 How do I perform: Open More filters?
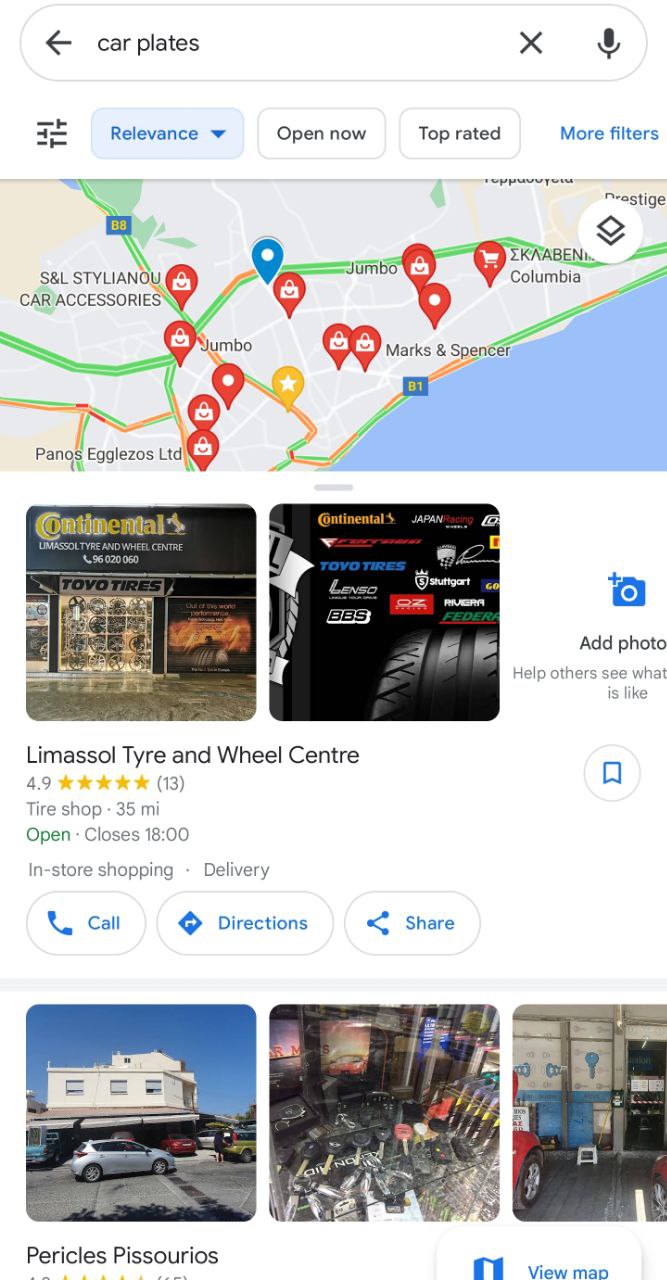tap(608, 133)
